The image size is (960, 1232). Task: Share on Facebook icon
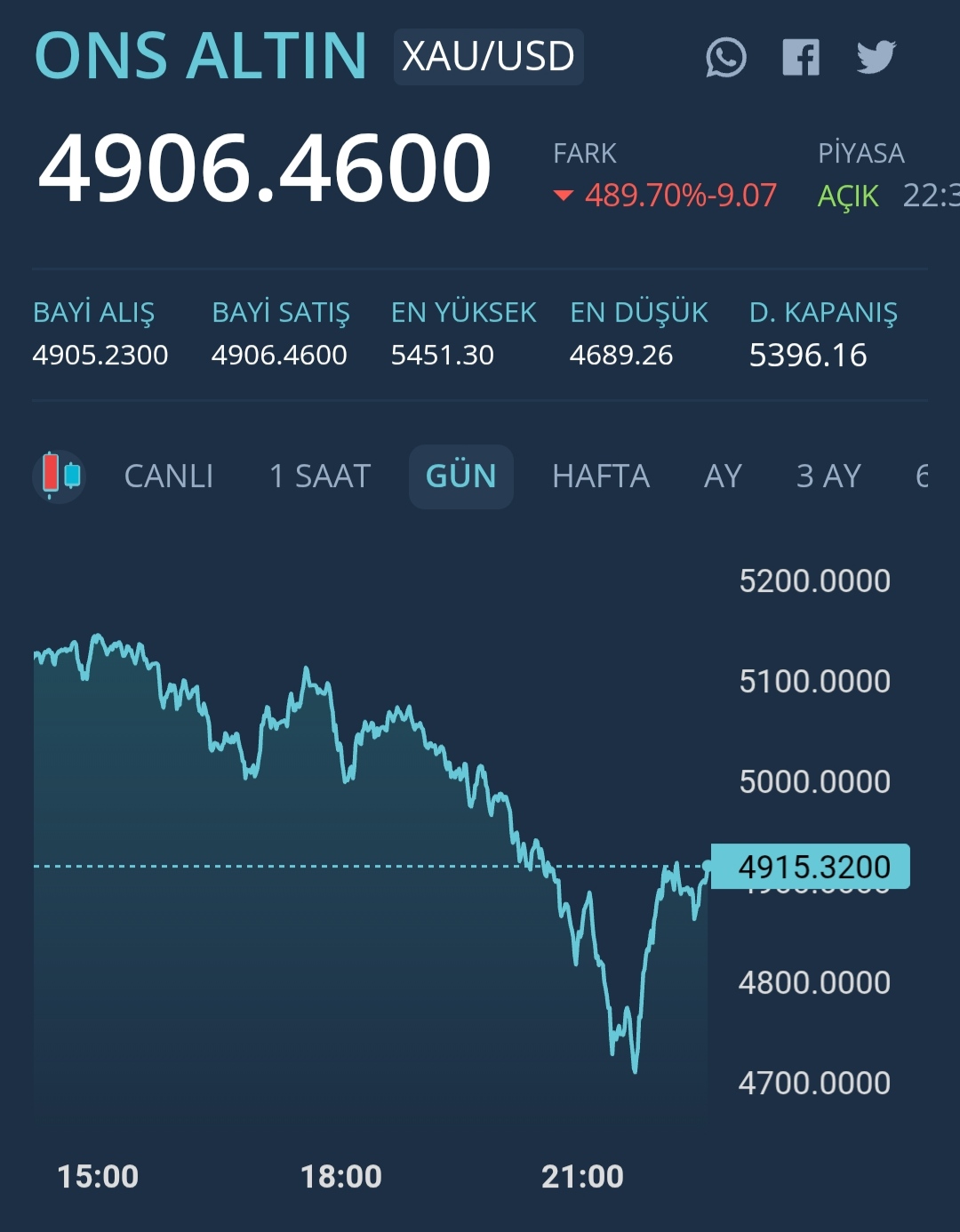(x=800, y=58)
